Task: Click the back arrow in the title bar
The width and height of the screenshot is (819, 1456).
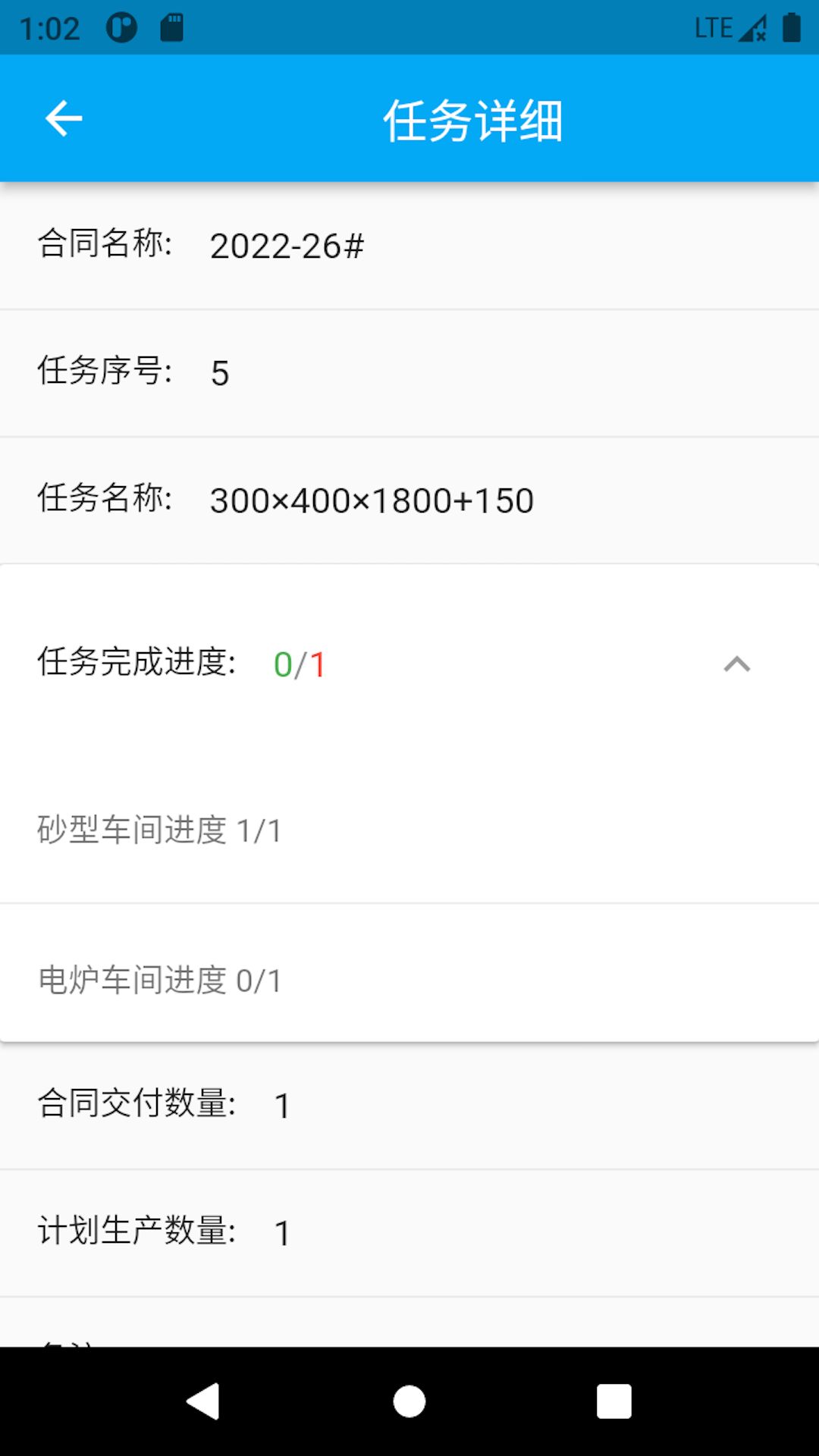Action: [64, 118]
